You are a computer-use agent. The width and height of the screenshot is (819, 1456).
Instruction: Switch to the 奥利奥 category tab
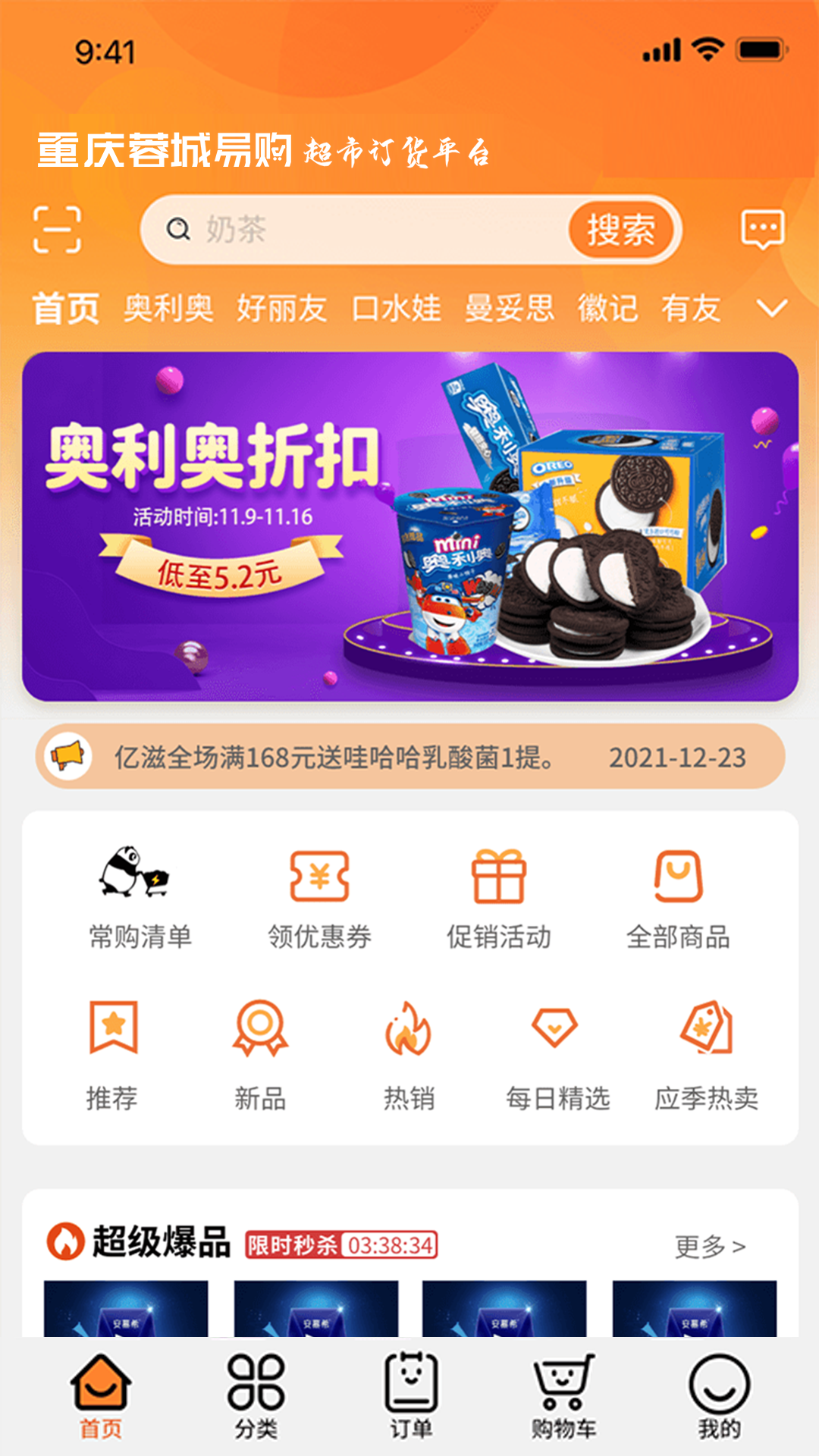(x=168, y=307)
